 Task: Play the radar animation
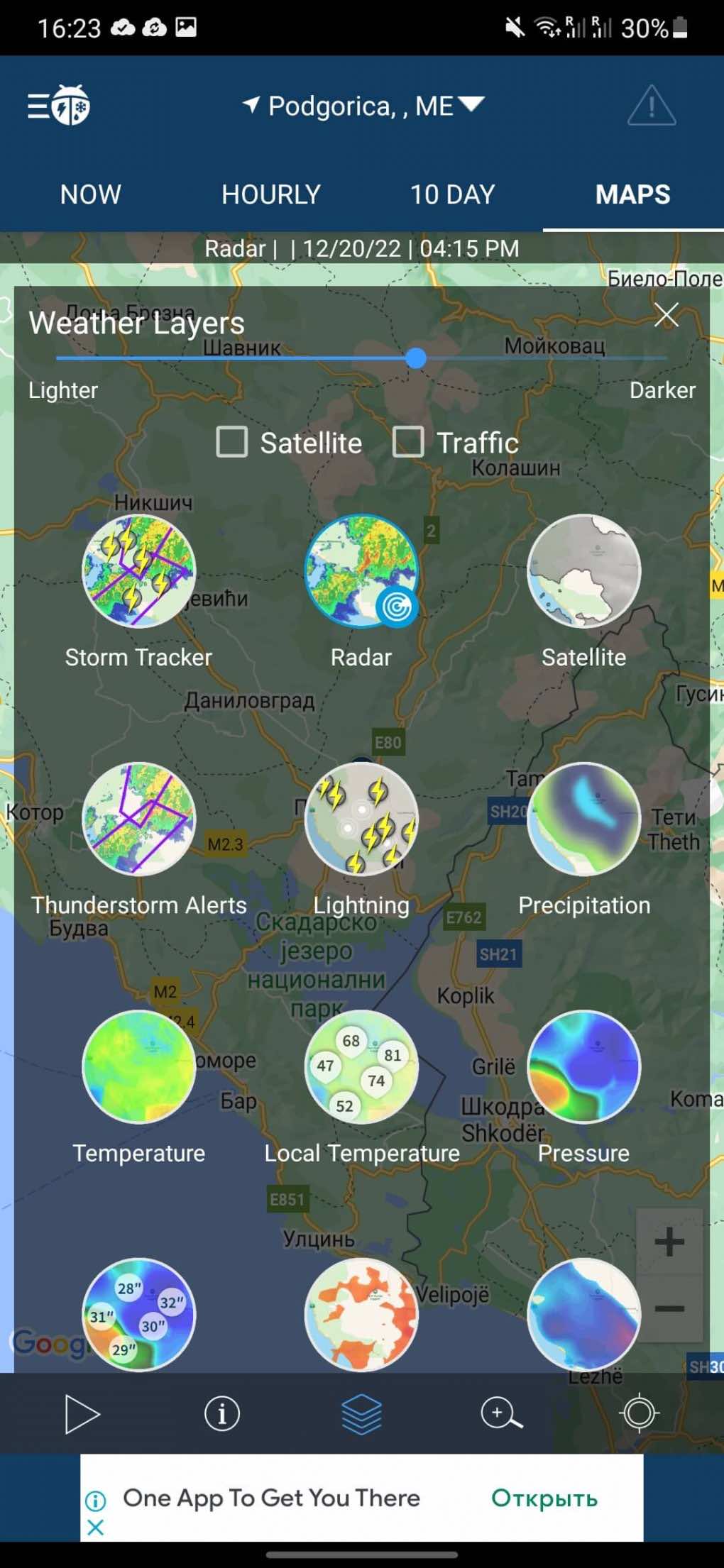tap(82, 1414)
